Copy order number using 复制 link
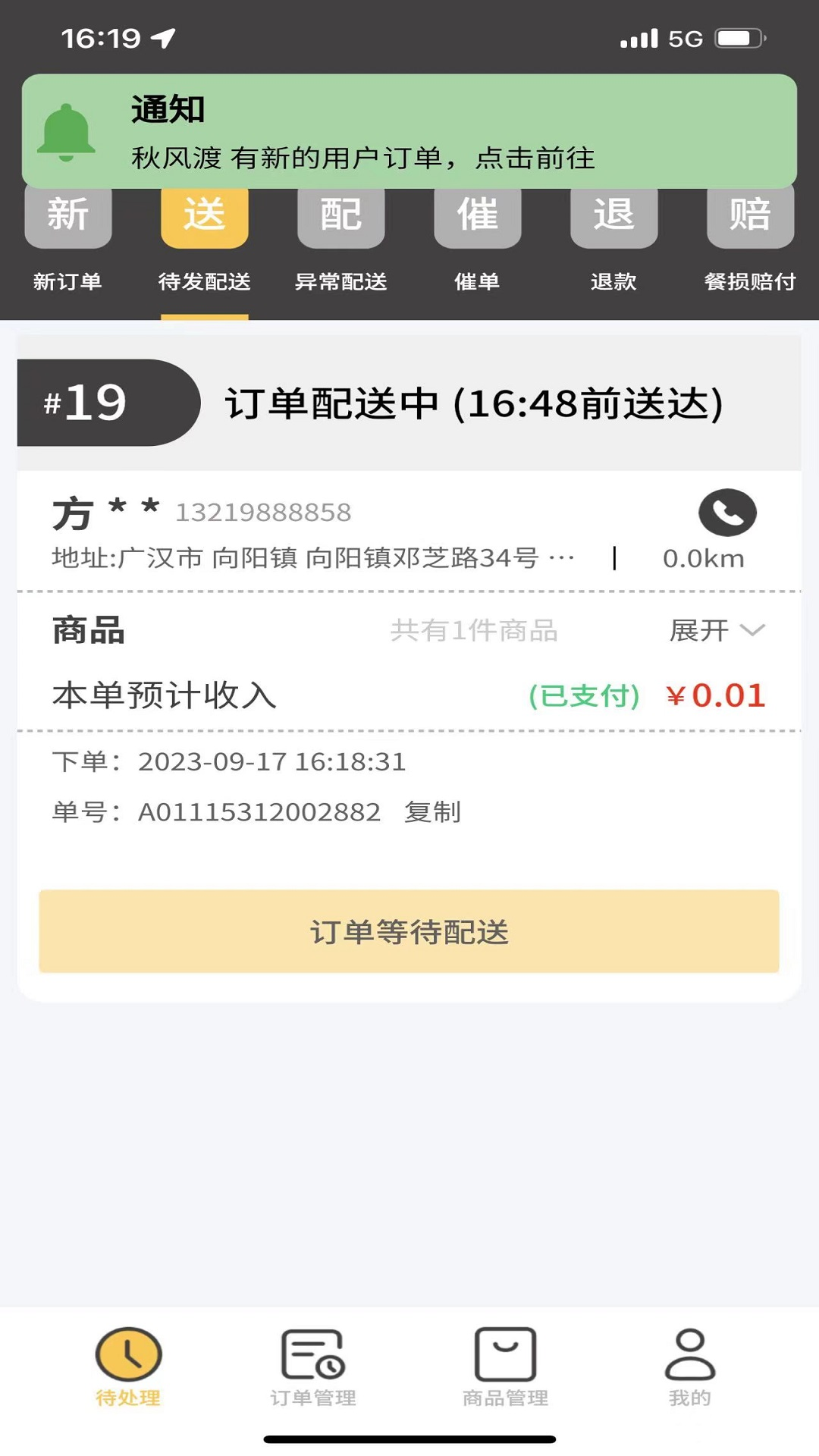This screenshot has width=819, height=1456. [x=433, y=811]
